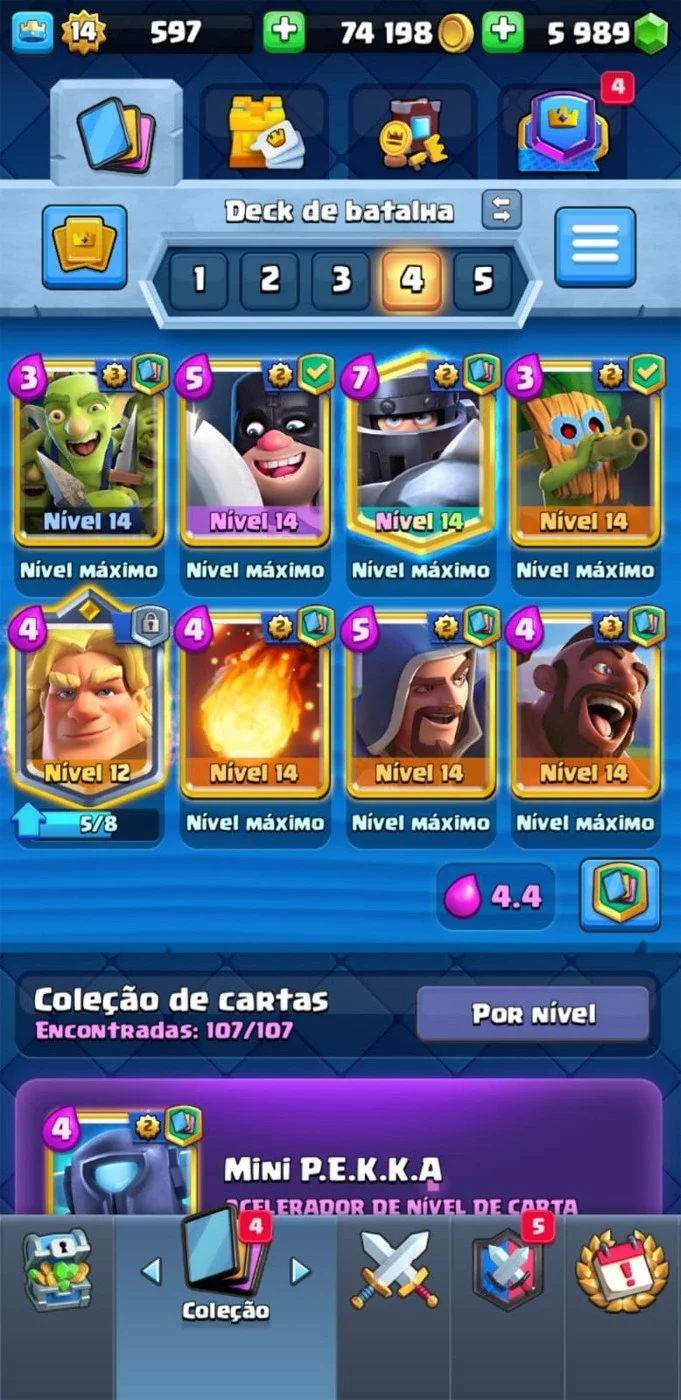Buy gems using the green plus
Screen dimensions: 681x1400
coord(502,33)
